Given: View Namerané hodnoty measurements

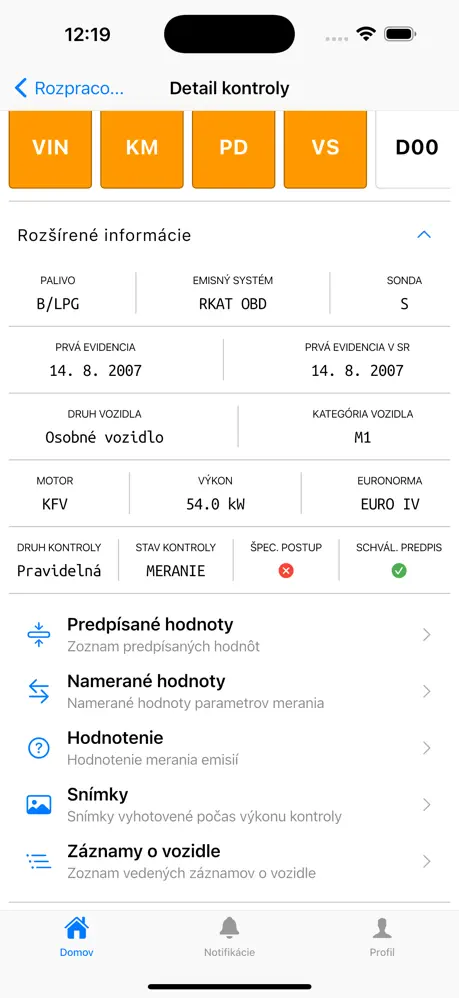Looking at the screenshot, I should point(229,691).
